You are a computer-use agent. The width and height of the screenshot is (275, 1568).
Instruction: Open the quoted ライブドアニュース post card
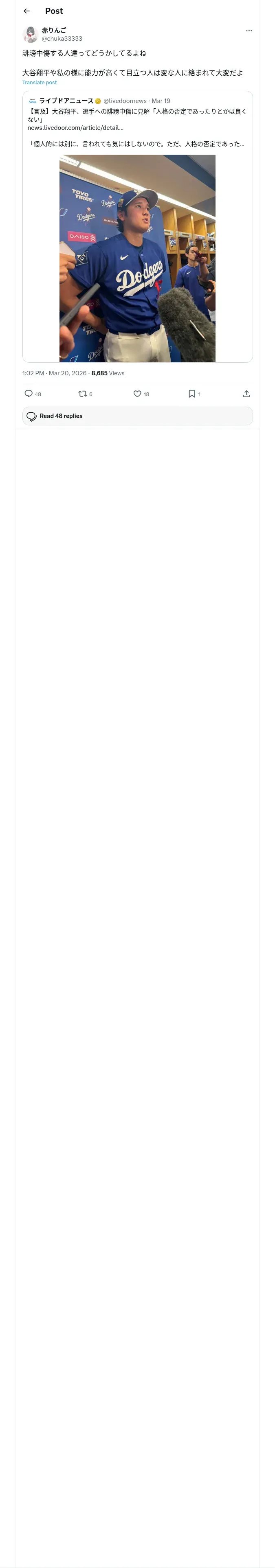[x=137, y=226]
